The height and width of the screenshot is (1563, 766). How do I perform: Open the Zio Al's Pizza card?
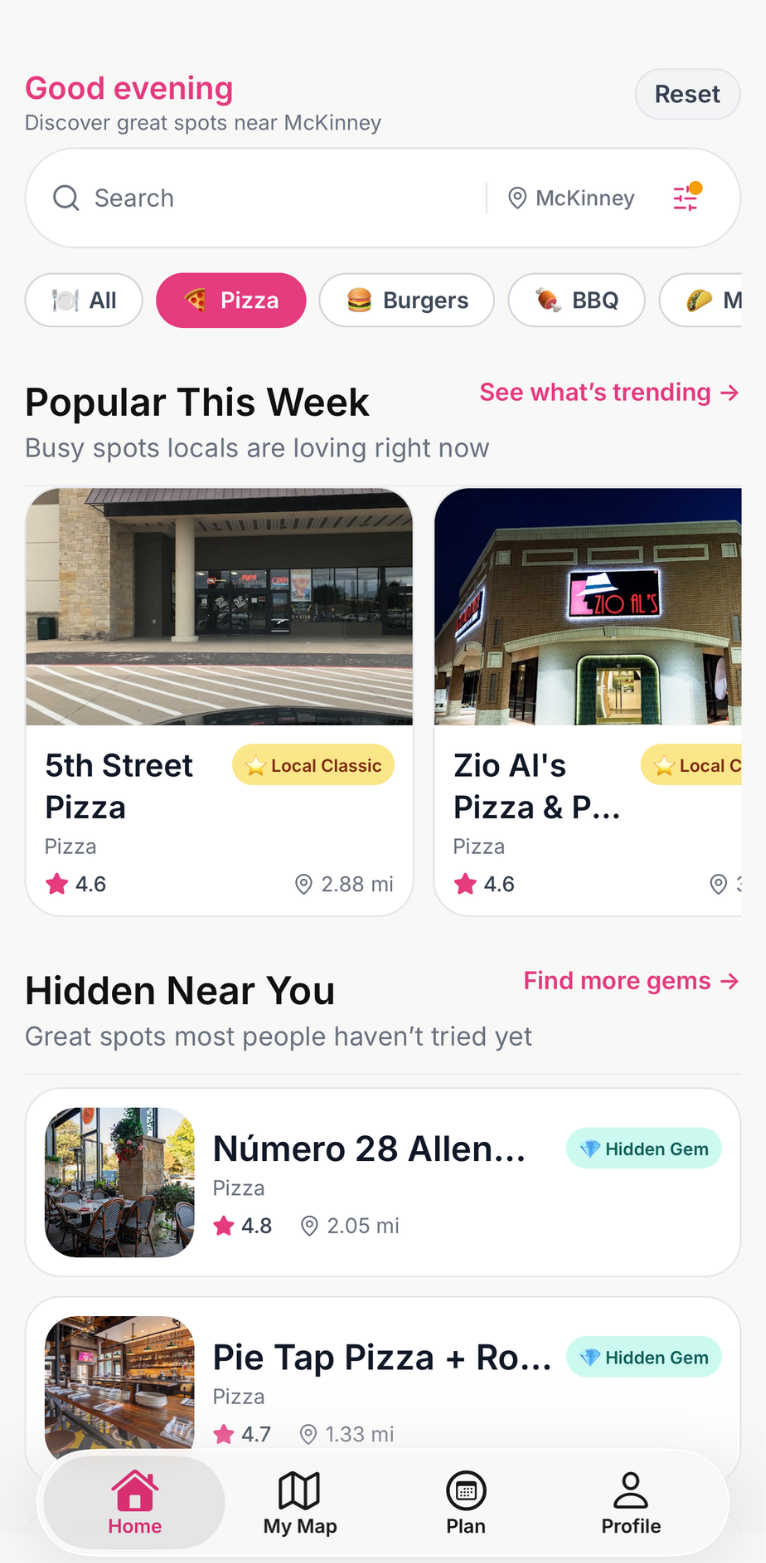pos(588,700)
